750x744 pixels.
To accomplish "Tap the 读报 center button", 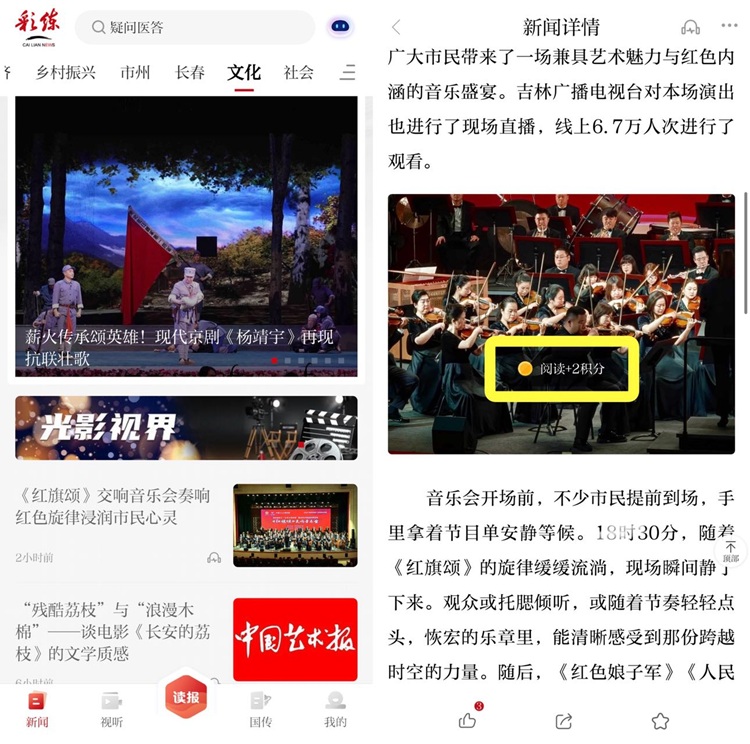I will click(186, 698).
